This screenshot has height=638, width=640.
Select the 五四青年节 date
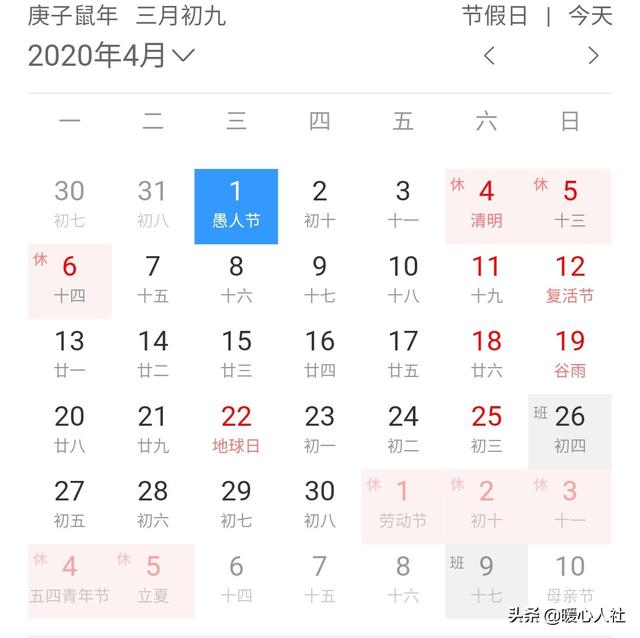pyautogui.click(x=69, y=581)
